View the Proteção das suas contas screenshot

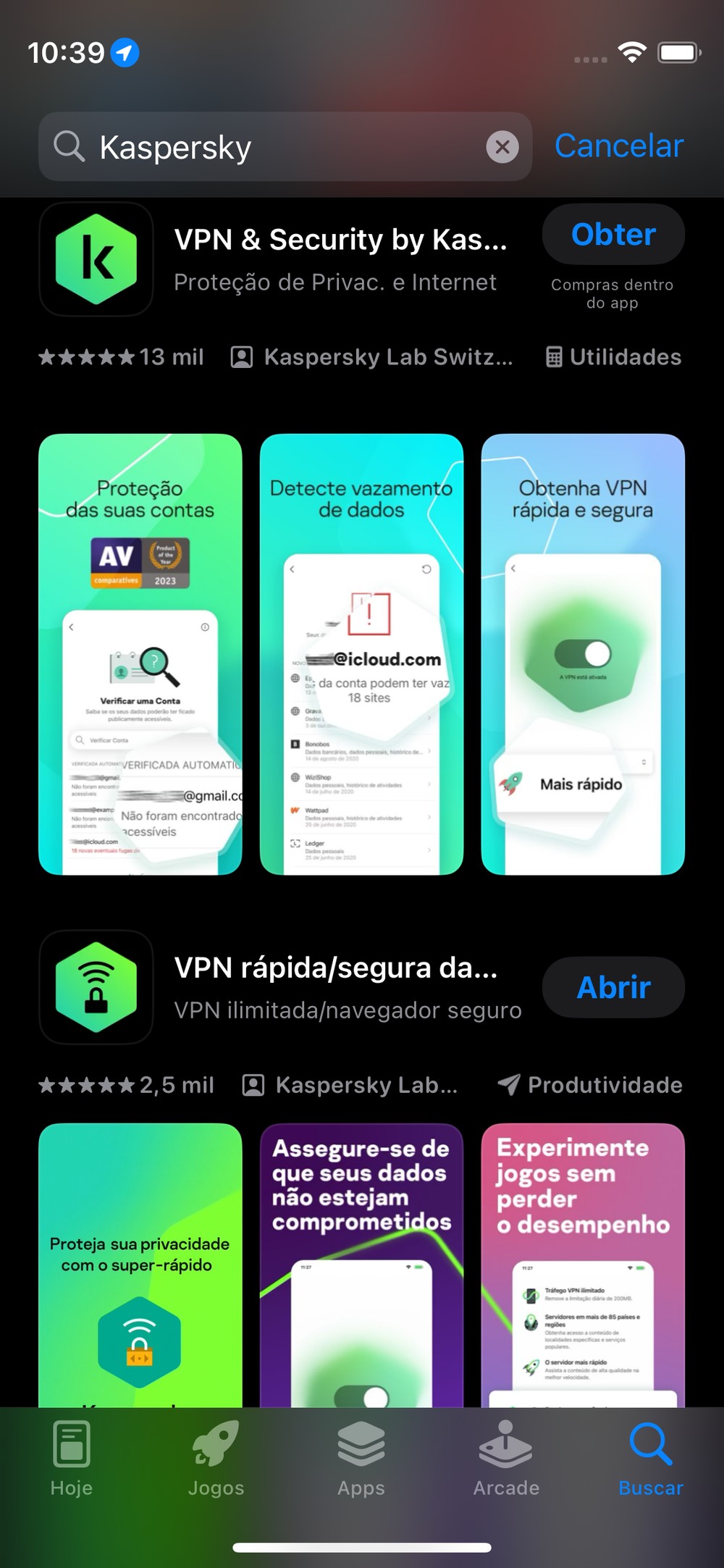tap(140, 654)
